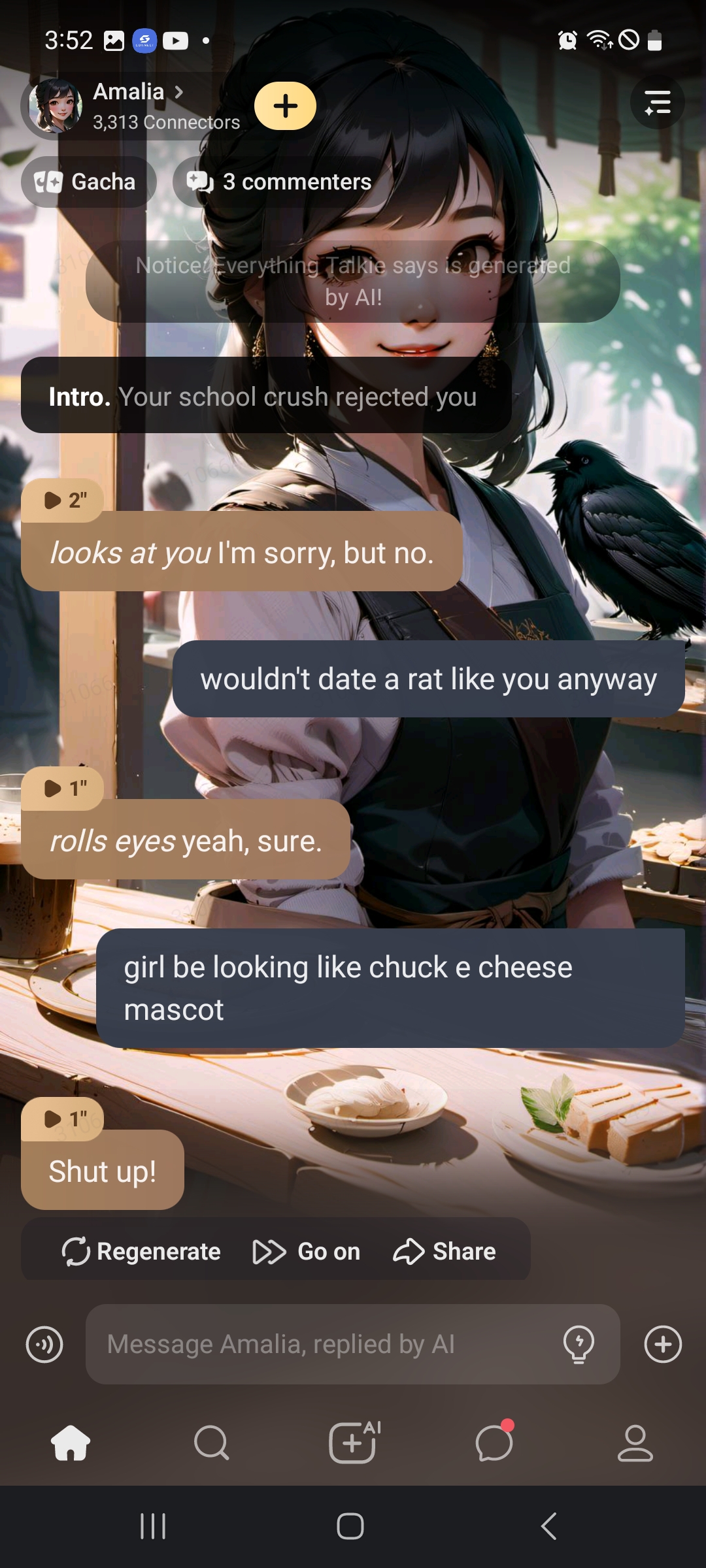Play audio of "yeah, sure." message

pyautogui.click(x=63, y=789)
